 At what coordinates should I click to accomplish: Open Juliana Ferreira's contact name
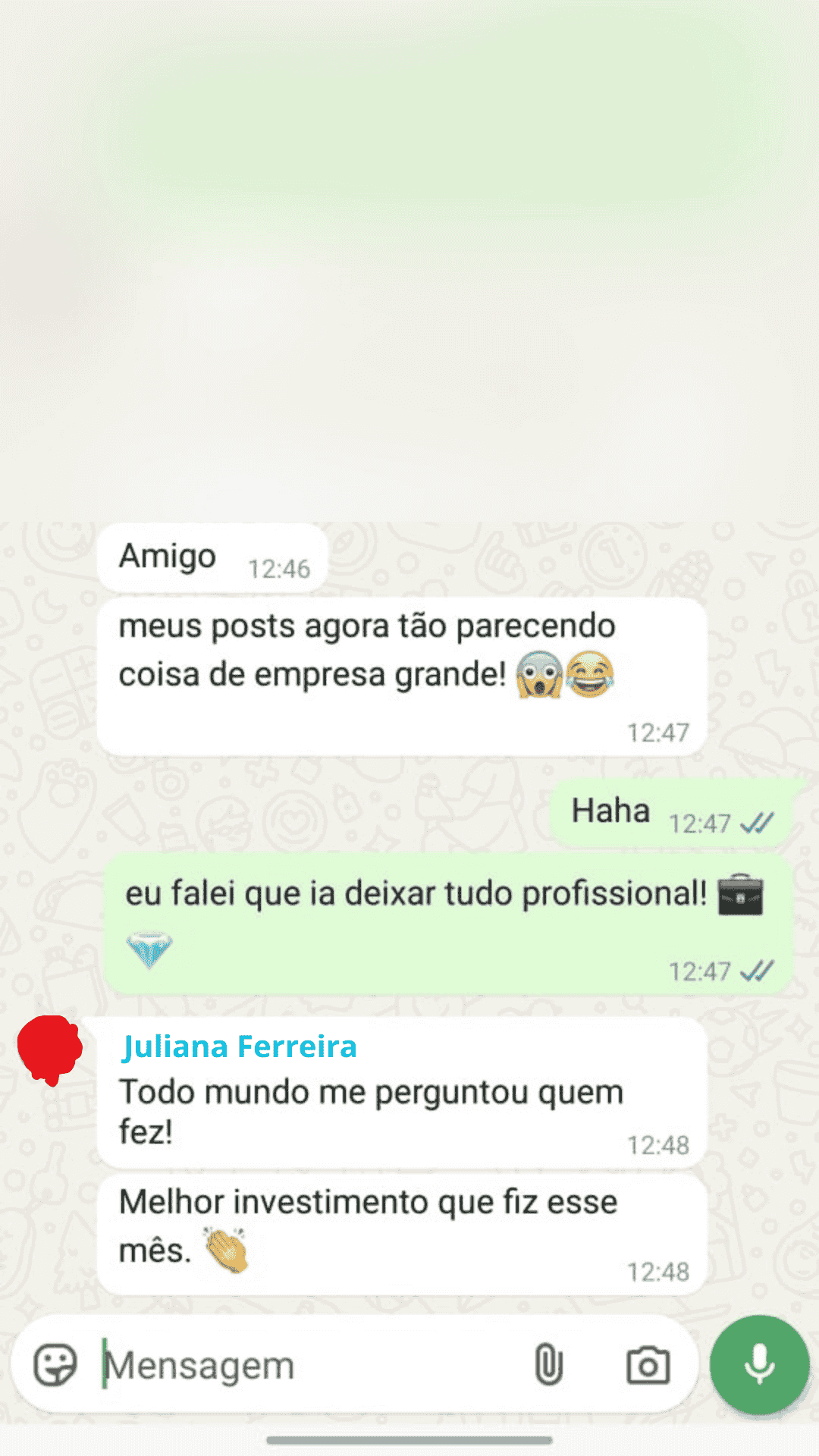(240, 1046)
